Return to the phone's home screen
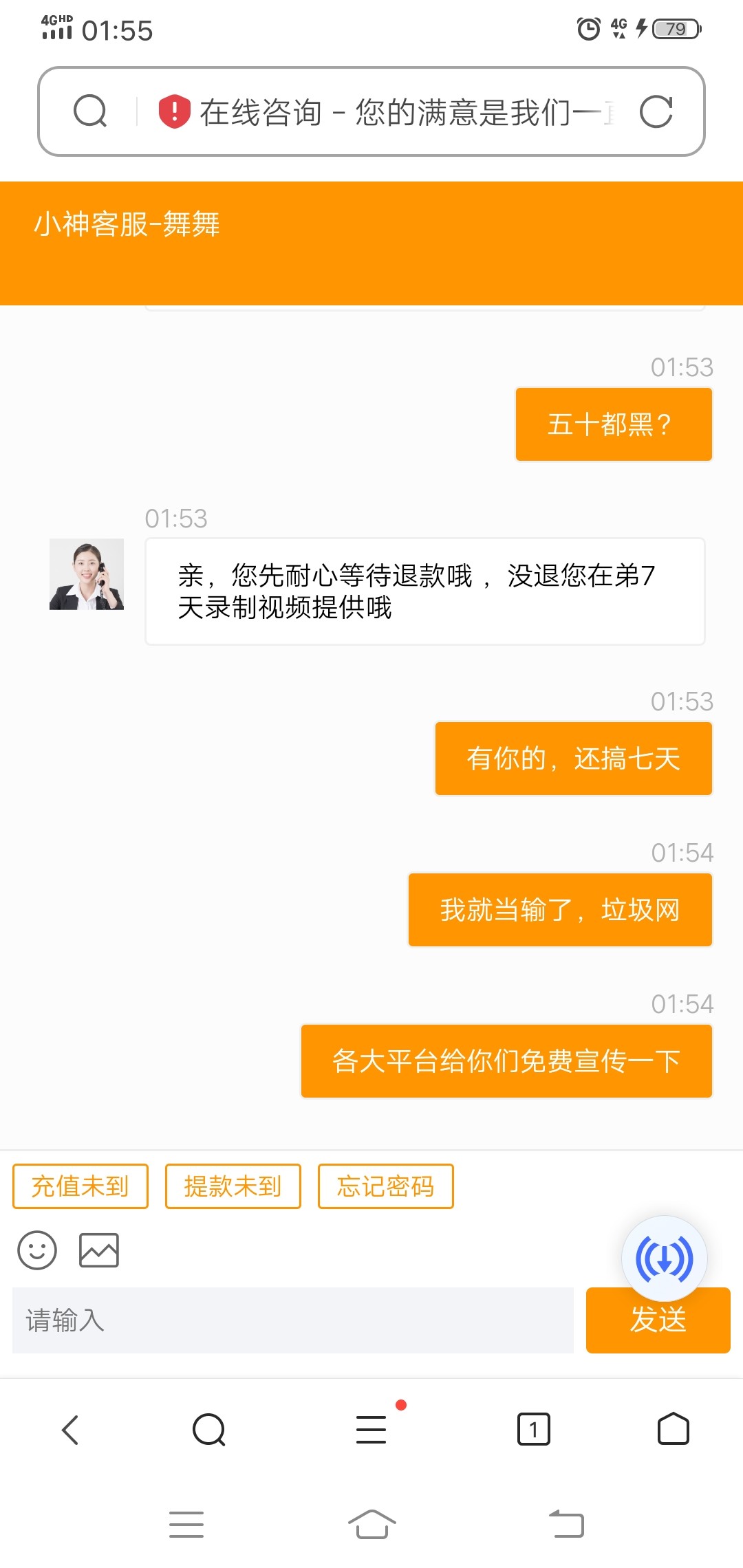The width and height of the screenshot is (743, 1568). [x=371, y=1524]
